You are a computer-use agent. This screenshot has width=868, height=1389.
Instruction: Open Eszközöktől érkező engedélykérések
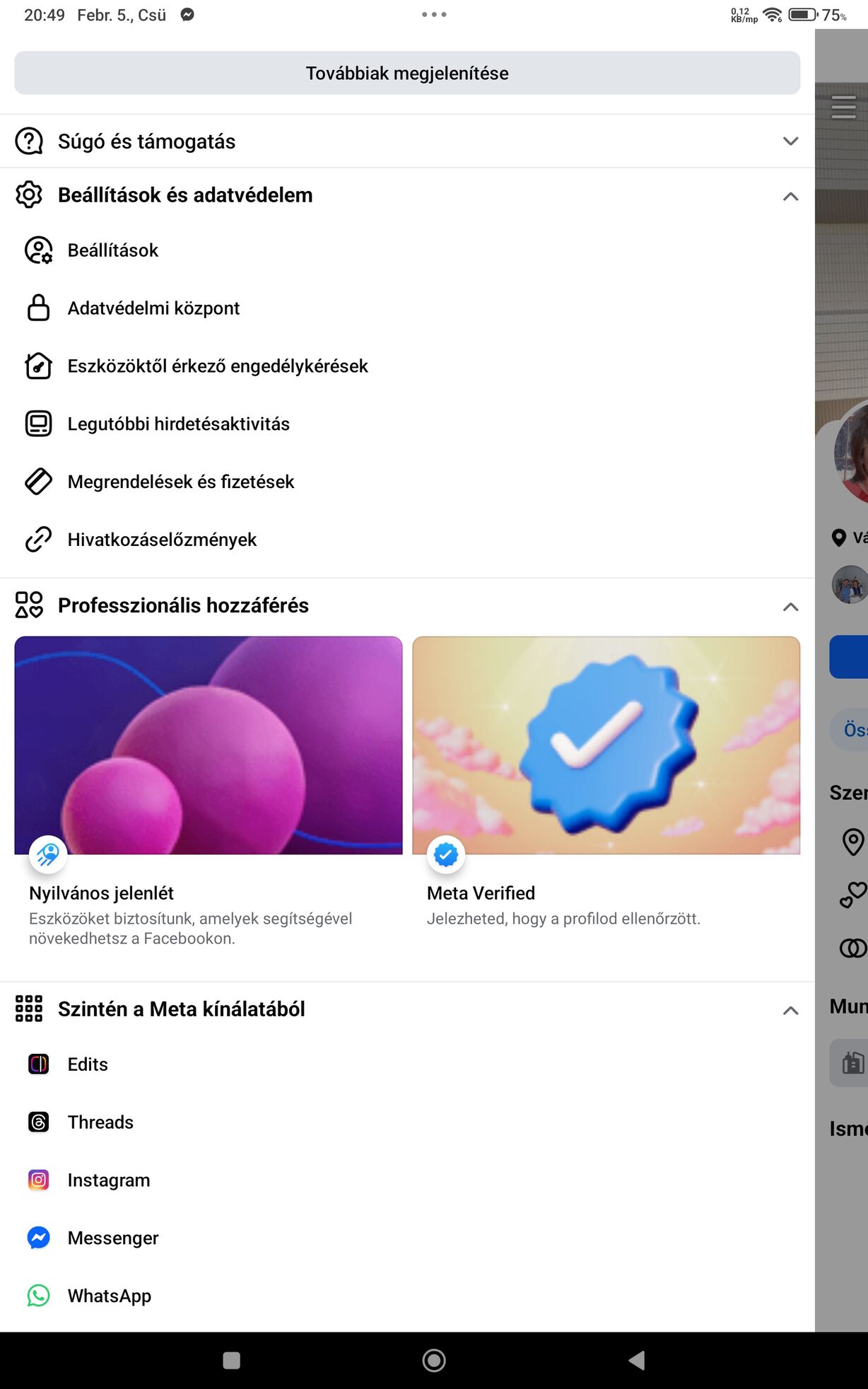tap(218, 366)
